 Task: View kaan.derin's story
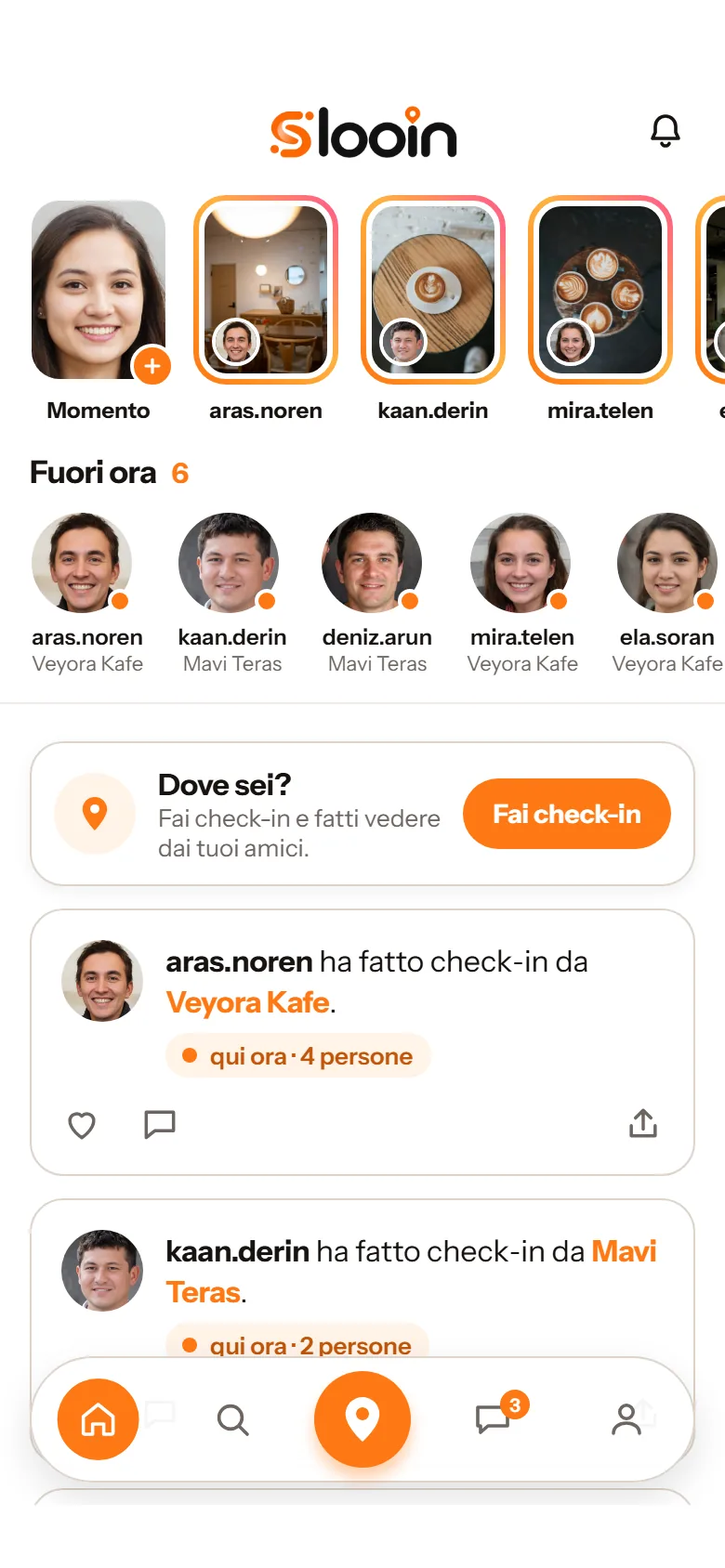click(433, 290)
